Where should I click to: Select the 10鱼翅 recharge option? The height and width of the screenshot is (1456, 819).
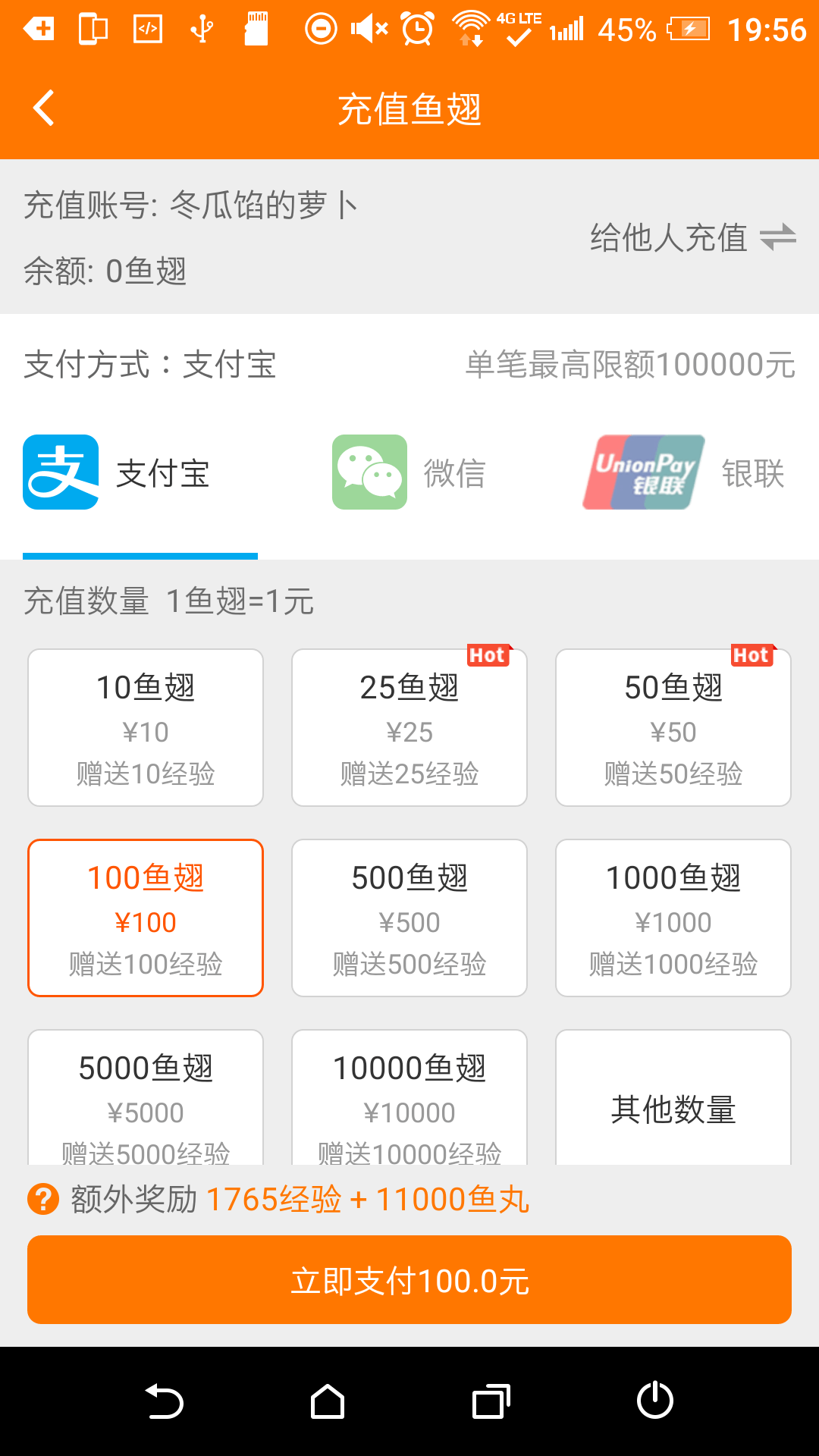click(146, 727)
